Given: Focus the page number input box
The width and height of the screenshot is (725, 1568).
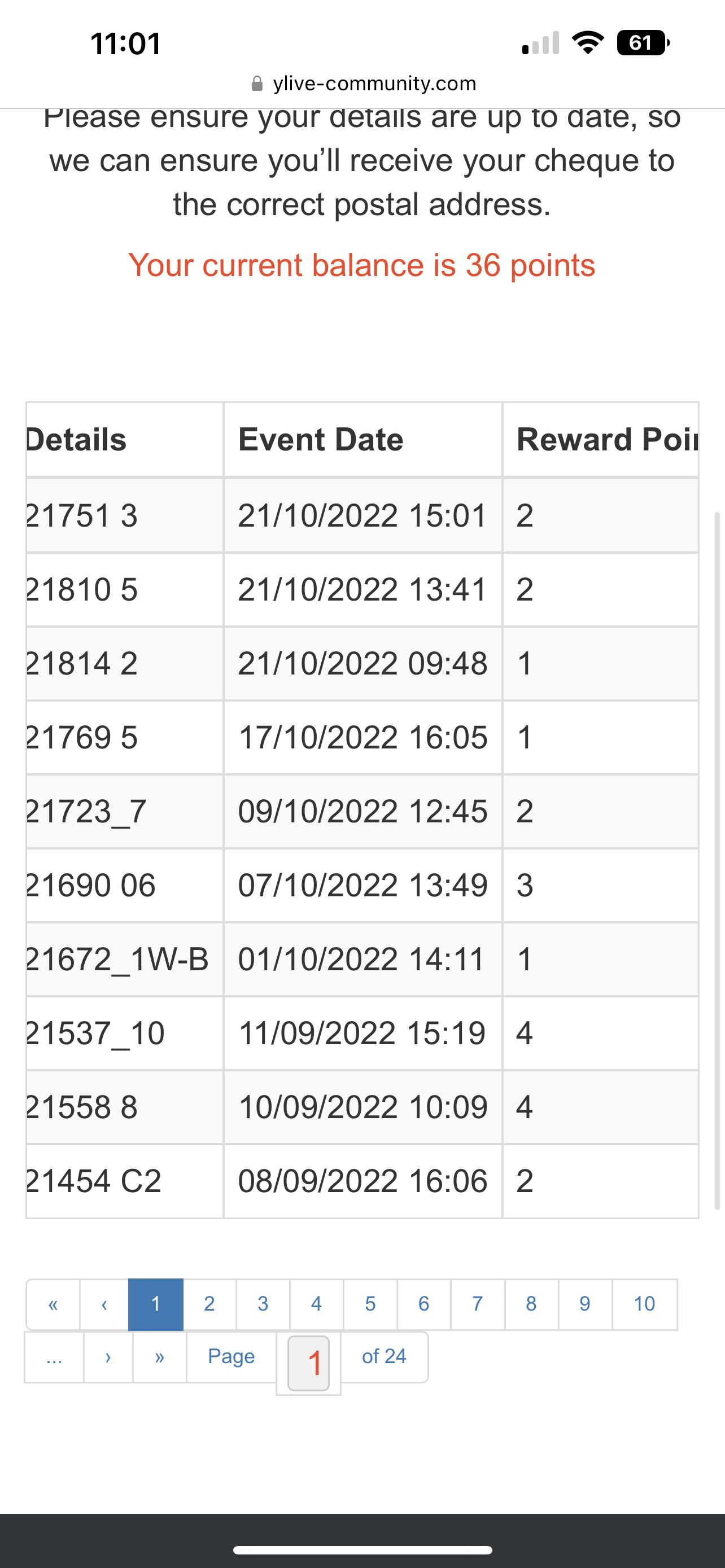Looking at the screenshot, I should (x=309, y=1364).
